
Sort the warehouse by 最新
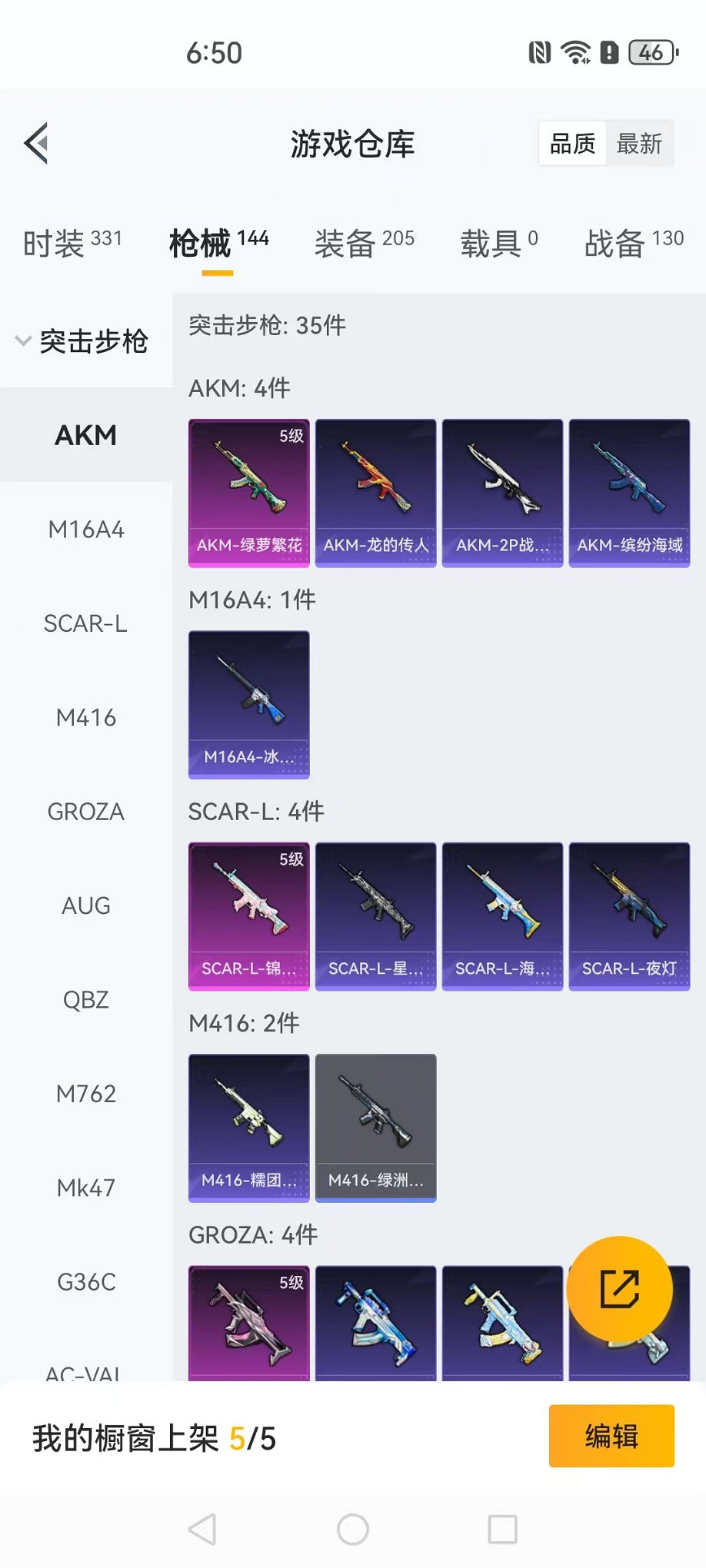(639, 144)
